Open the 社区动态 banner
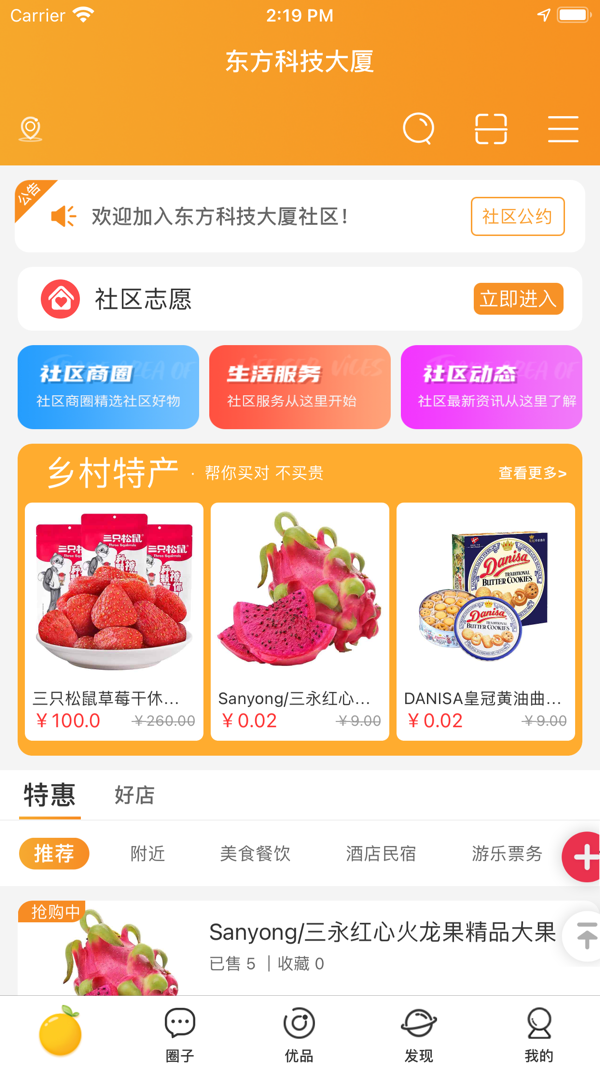This screenshot has width=600, height=1067. (491, 387)
